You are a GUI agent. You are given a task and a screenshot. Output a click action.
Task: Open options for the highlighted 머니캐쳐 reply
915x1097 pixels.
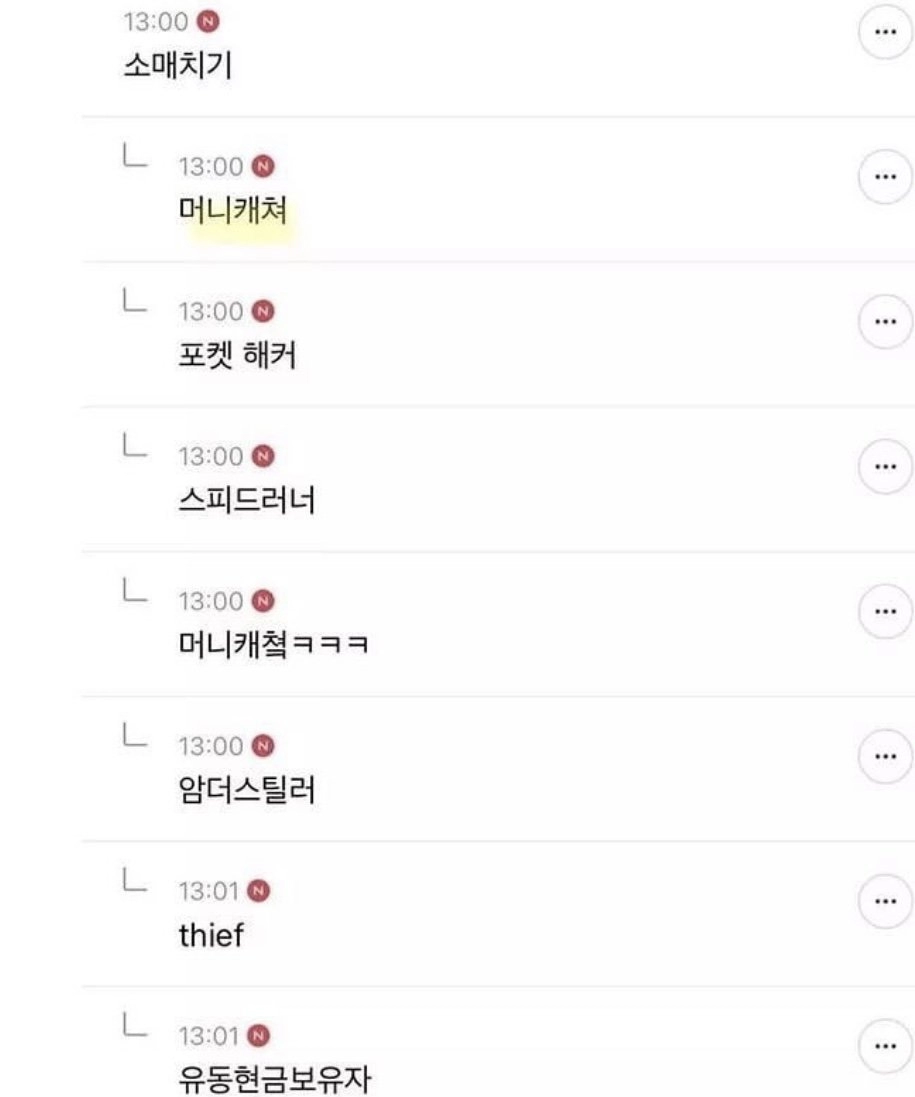click(x=884, y=177)
